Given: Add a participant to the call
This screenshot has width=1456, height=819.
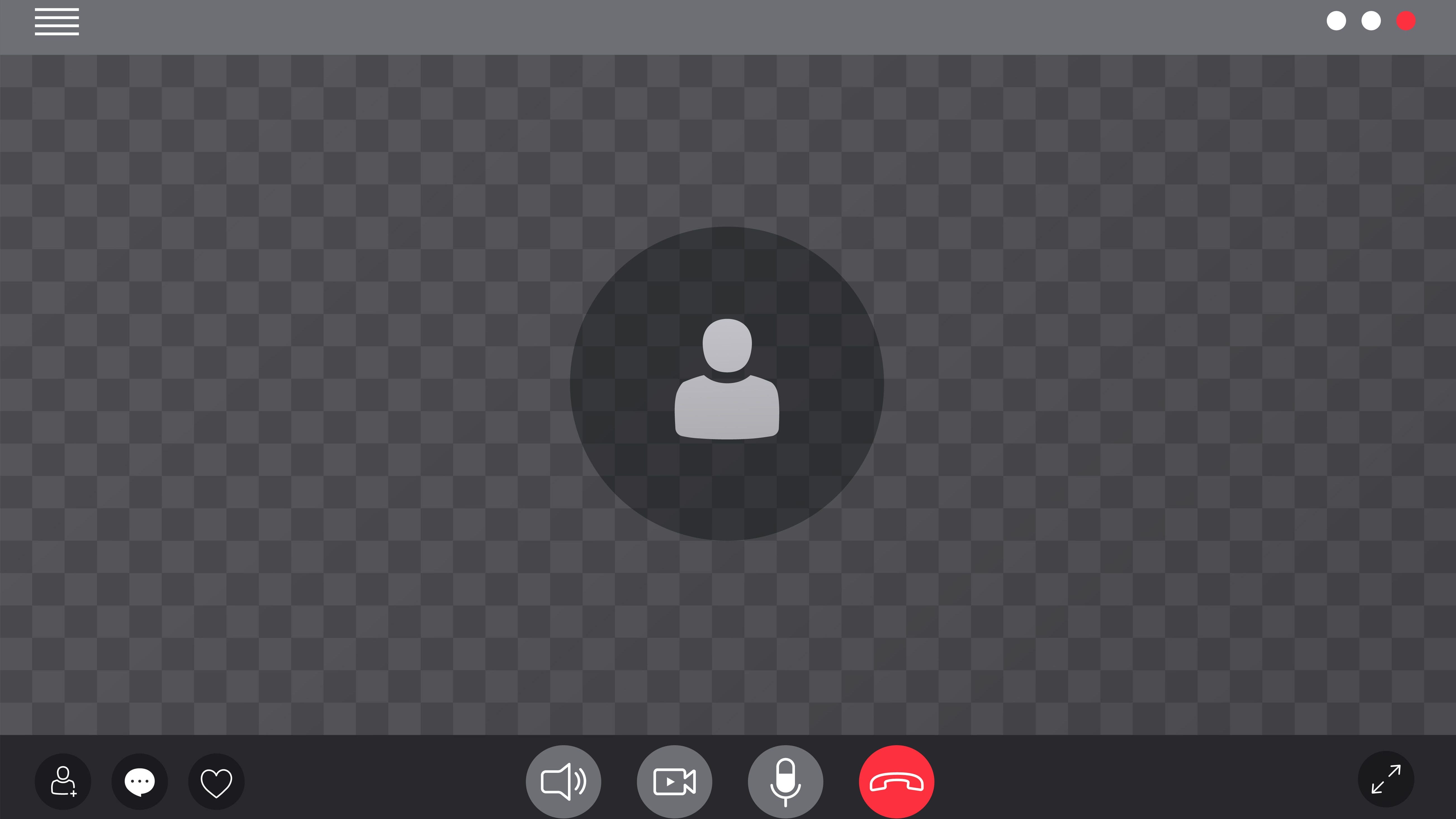Looking at the screenshot, I should tap(63, 781).
